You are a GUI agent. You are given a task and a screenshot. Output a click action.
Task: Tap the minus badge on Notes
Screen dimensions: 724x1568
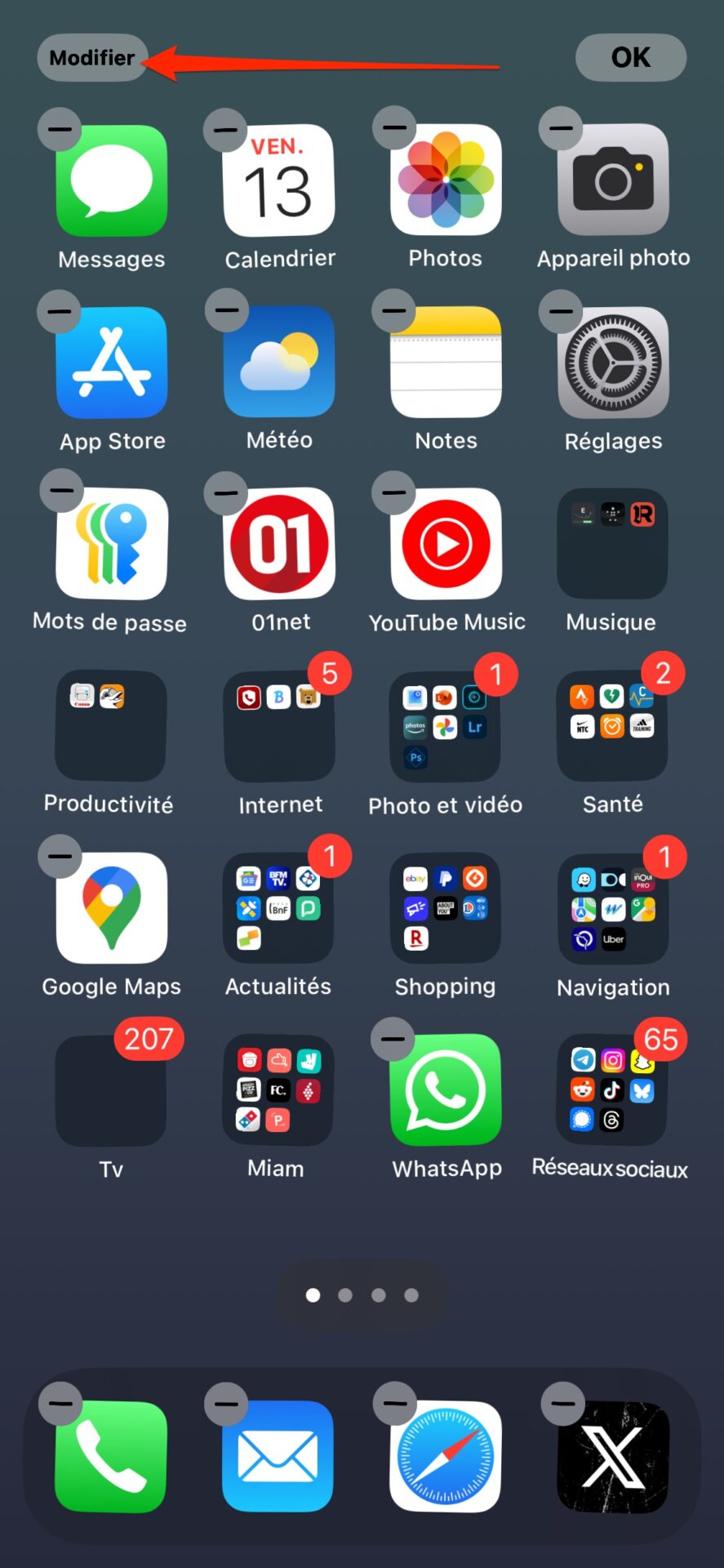(393, 310)
